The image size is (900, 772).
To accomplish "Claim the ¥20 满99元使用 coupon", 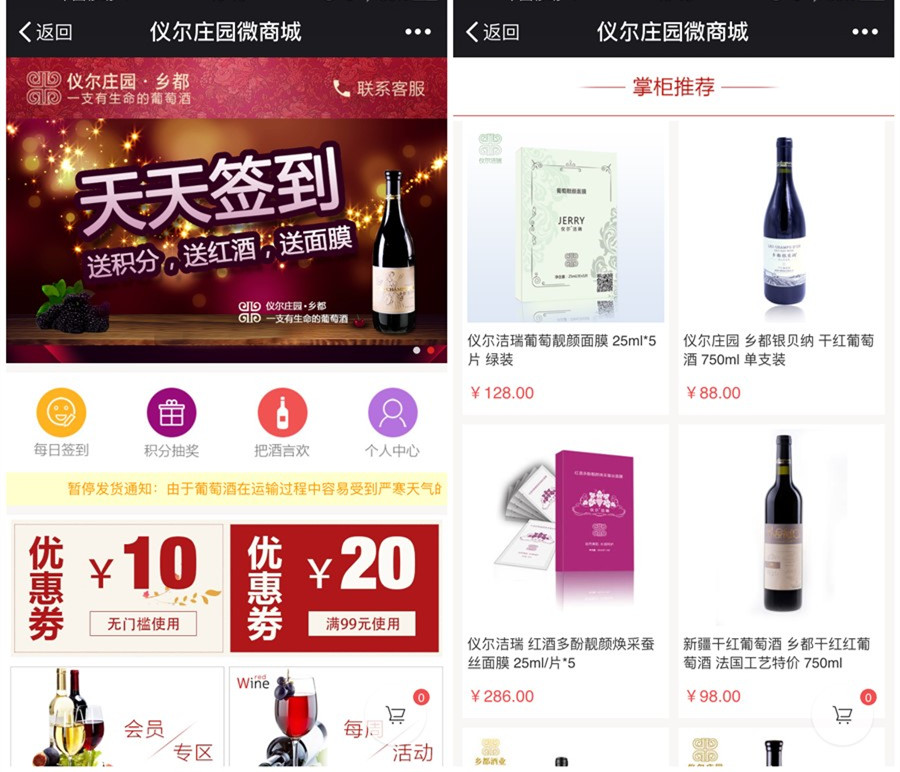I will (334, 586).
